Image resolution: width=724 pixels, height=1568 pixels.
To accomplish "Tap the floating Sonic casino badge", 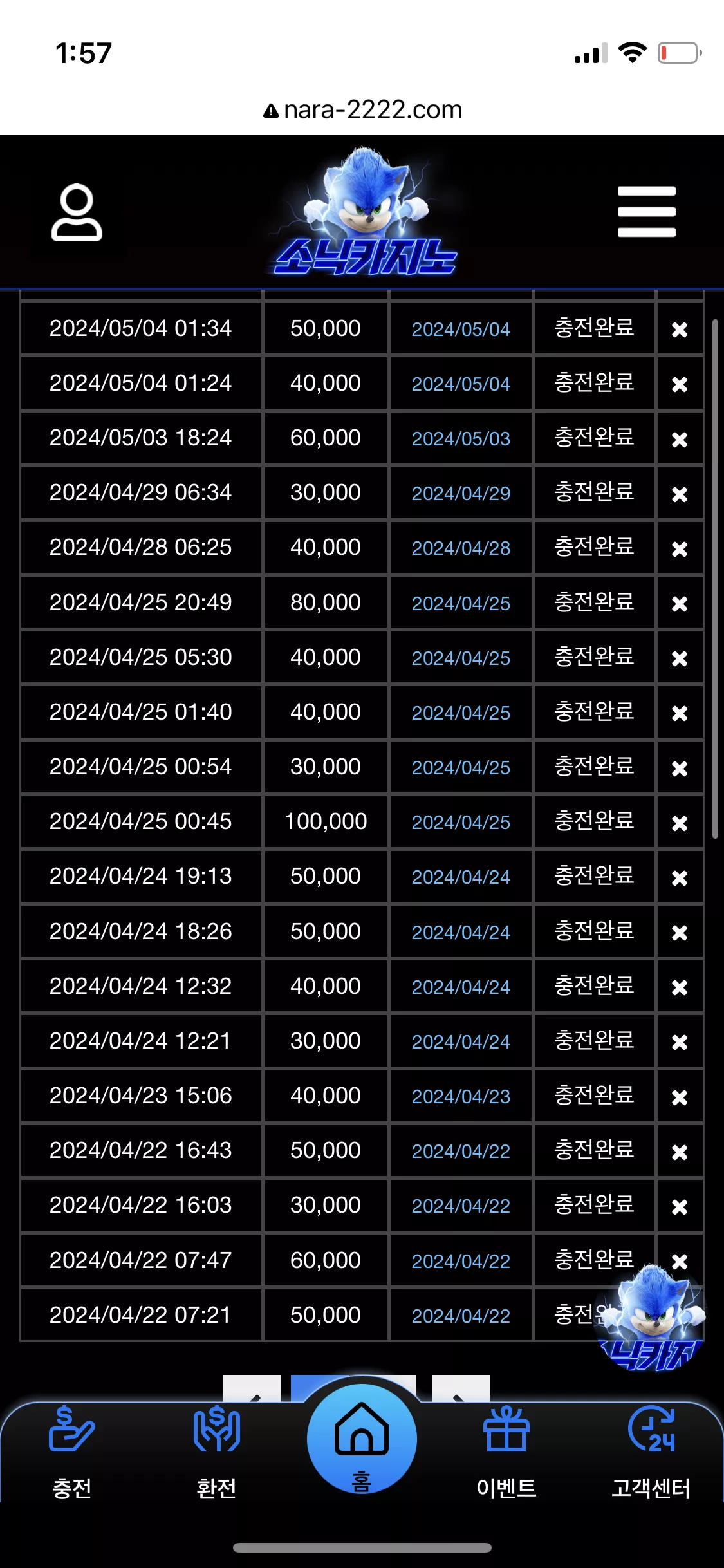I will click(650, 1317).
